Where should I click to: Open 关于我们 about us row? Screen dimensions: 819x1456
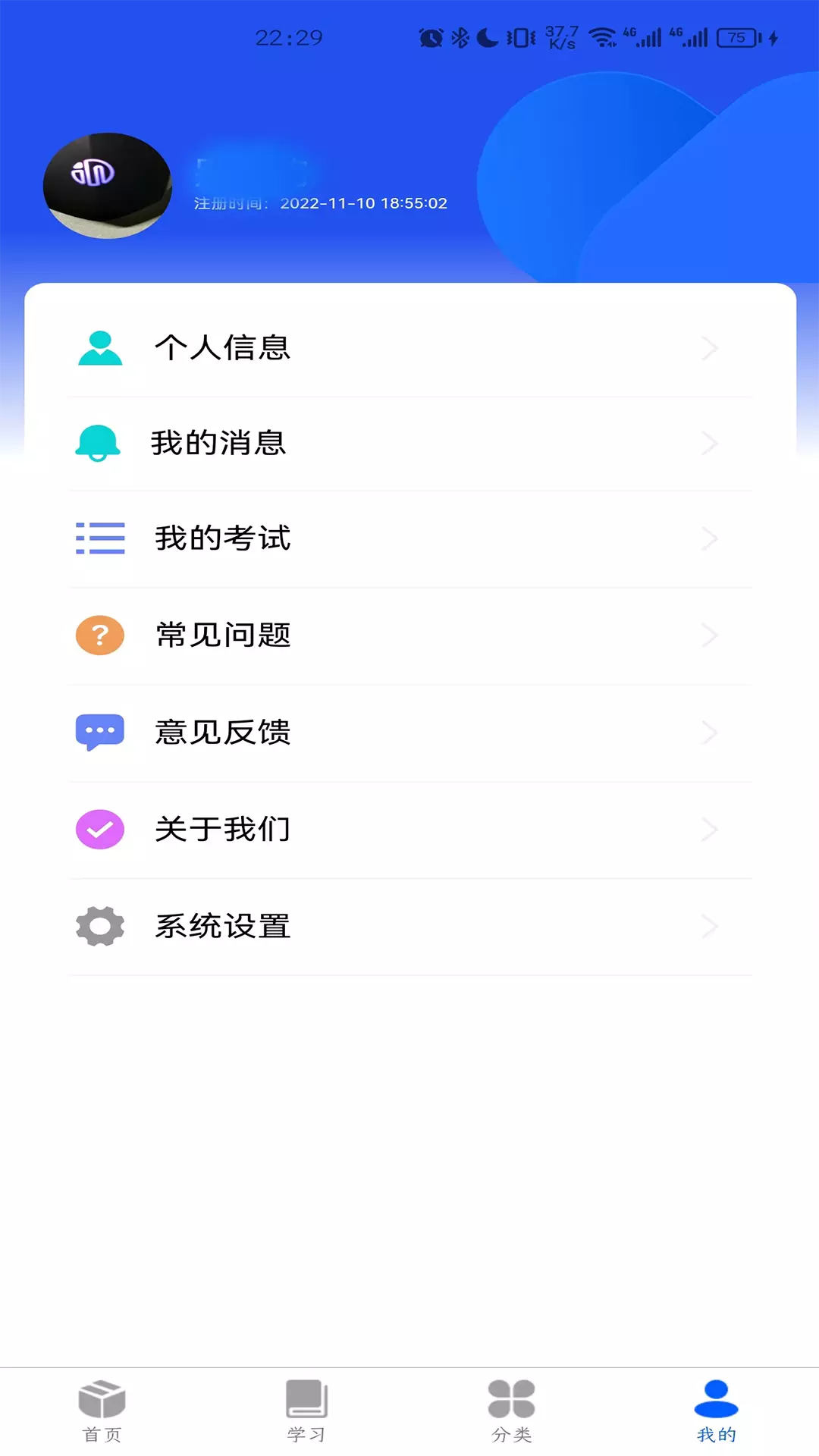click(x=409, y=830)
